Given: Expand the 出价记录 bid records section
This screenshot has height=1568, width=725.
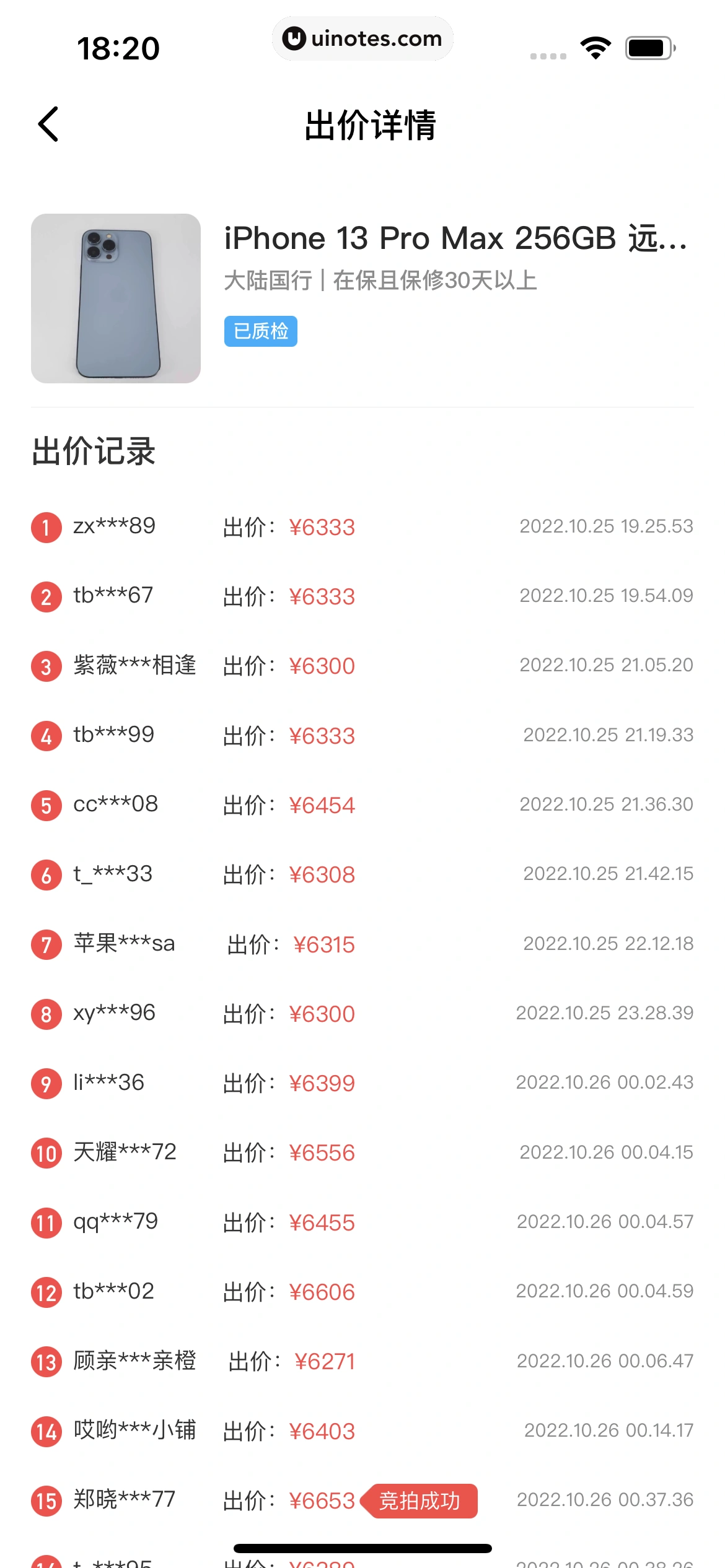Looking at the screenshot, I should (x=94, y=451).
